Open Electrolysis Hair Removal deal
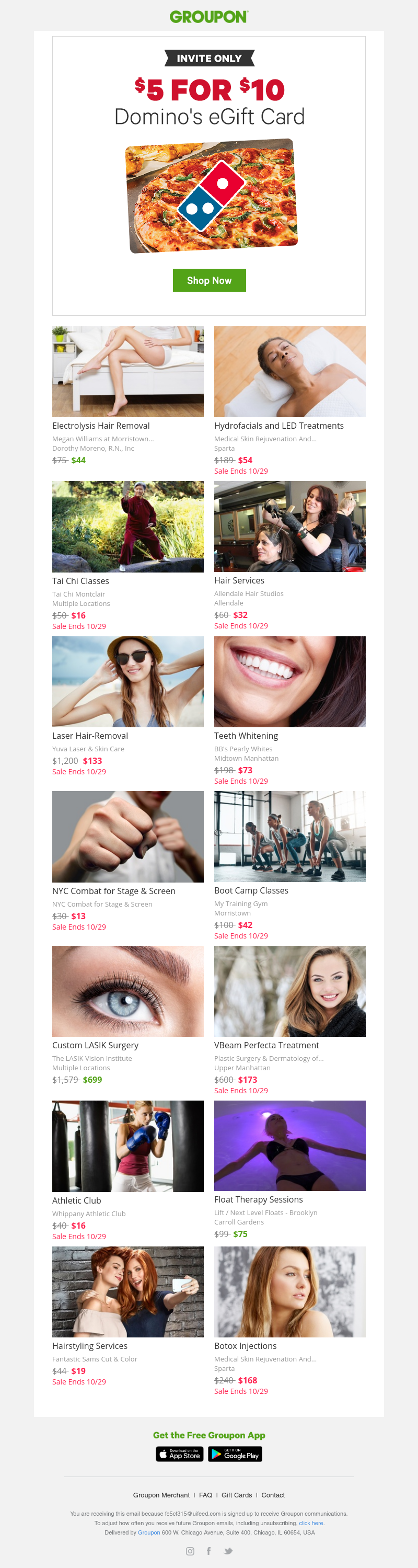Viewport: 418px width, 1568px height. point(101,426)
